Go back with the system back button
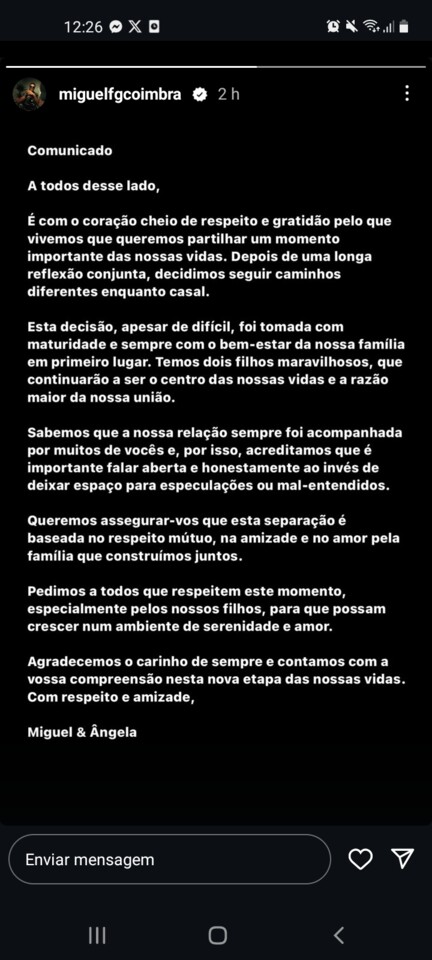432x960 pixels. point(338,935)
